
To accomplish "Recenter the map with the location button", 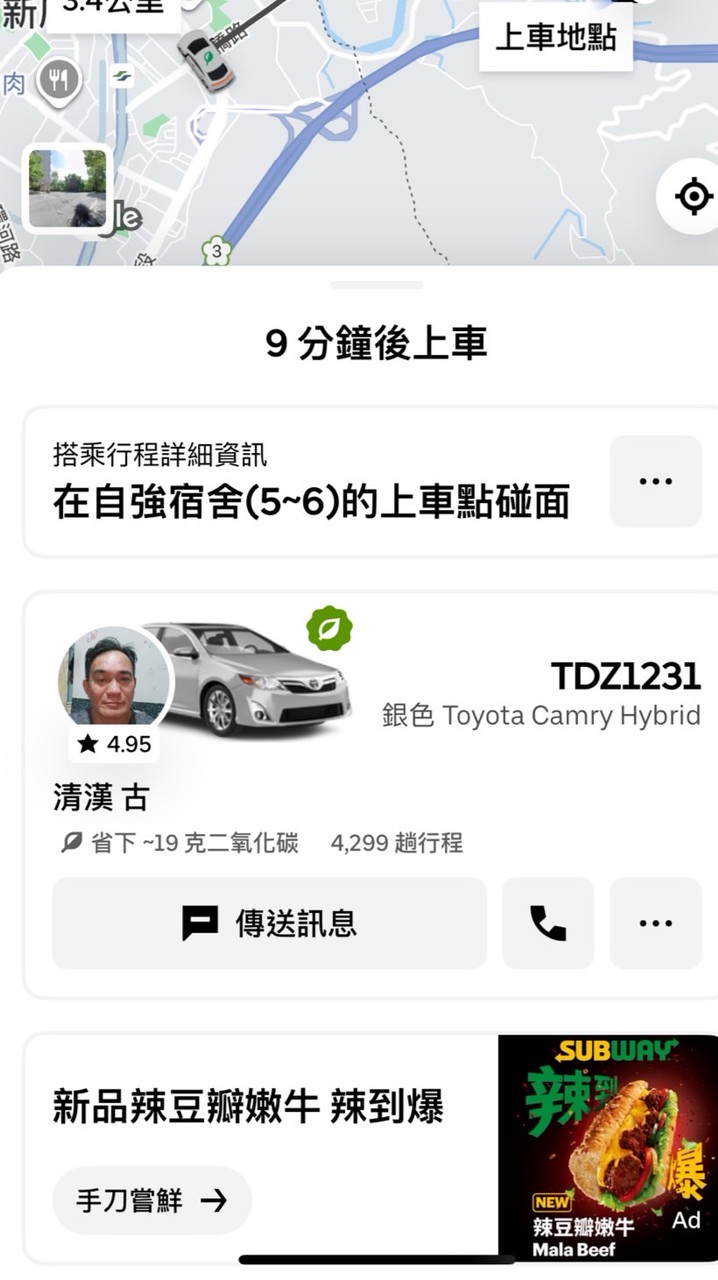I will point(693,197).
